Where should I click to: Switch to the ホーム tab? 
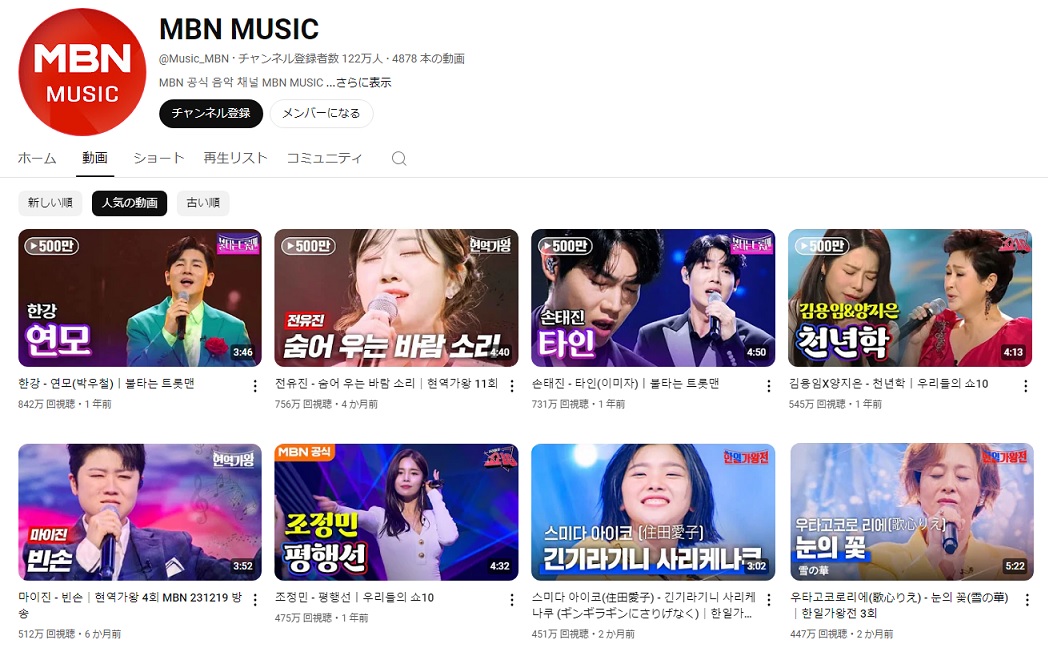coord(37,158)
